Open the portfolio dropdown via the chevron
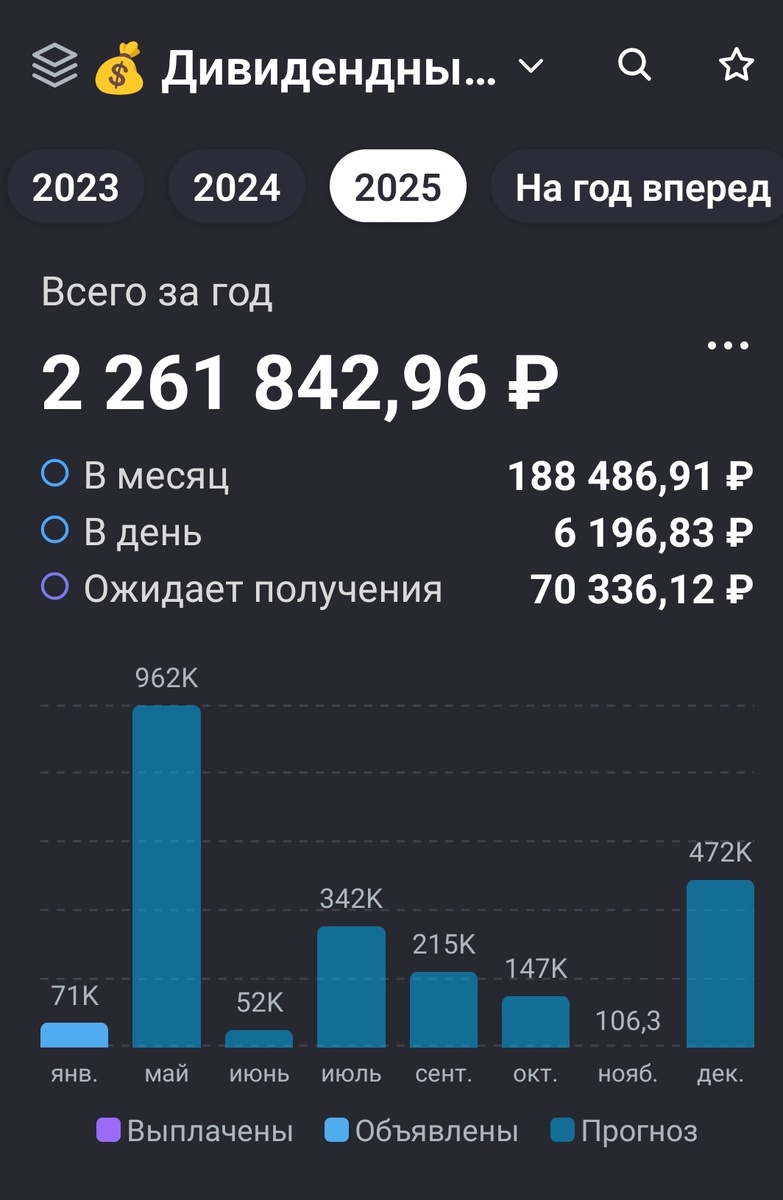 pyautogui.click(x=531, y=66)
